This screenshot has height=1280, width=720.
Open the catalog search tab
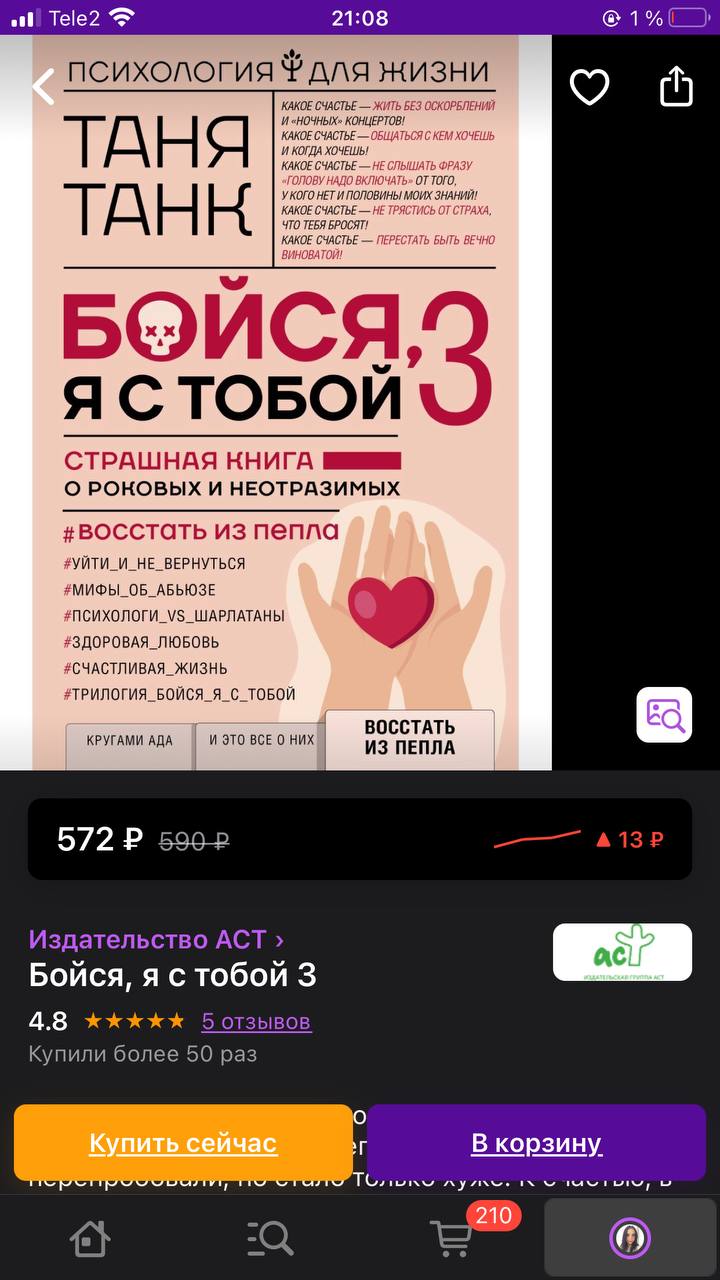click(x=270, y=1239)
